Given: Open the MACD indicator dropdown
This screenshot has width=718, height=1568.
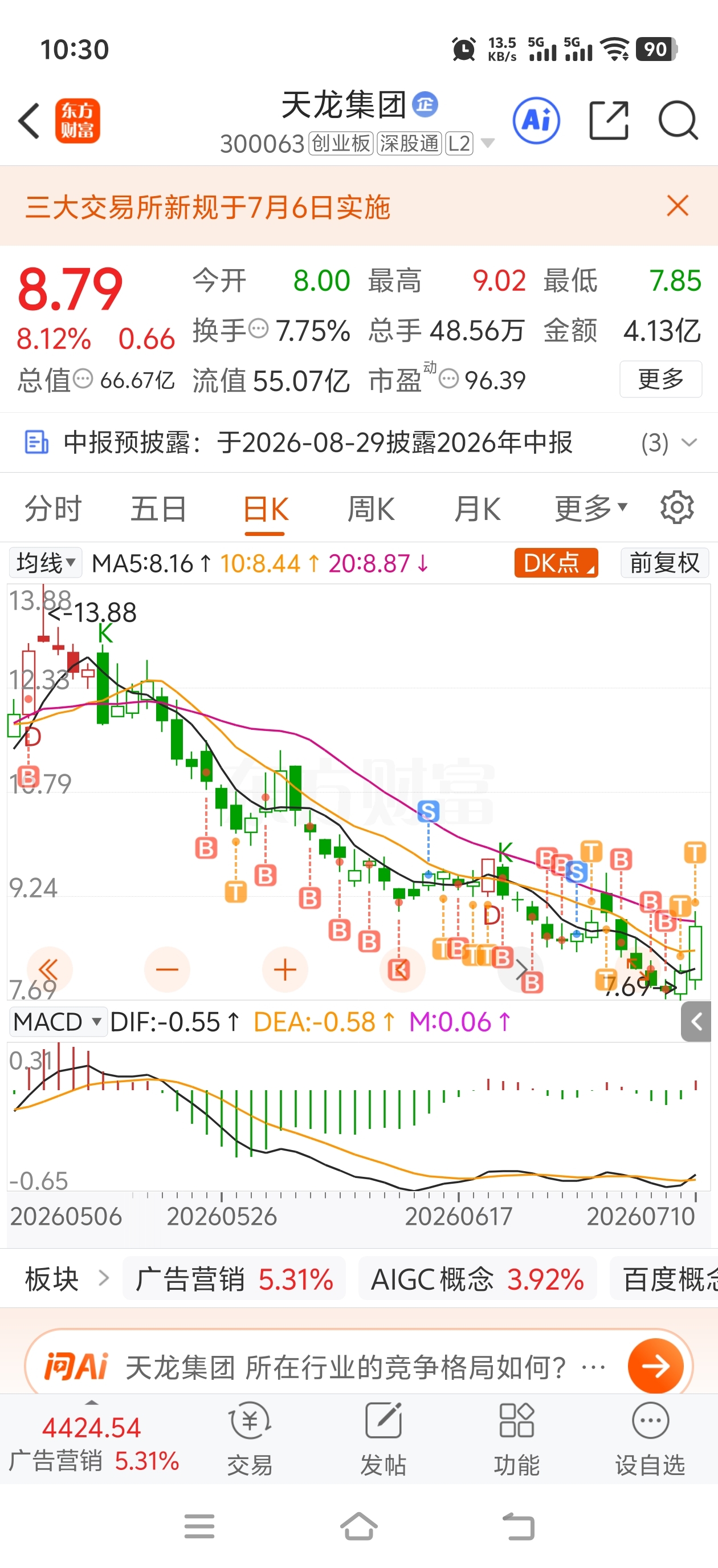Looking at the screenshot, I should point(58,1021).
